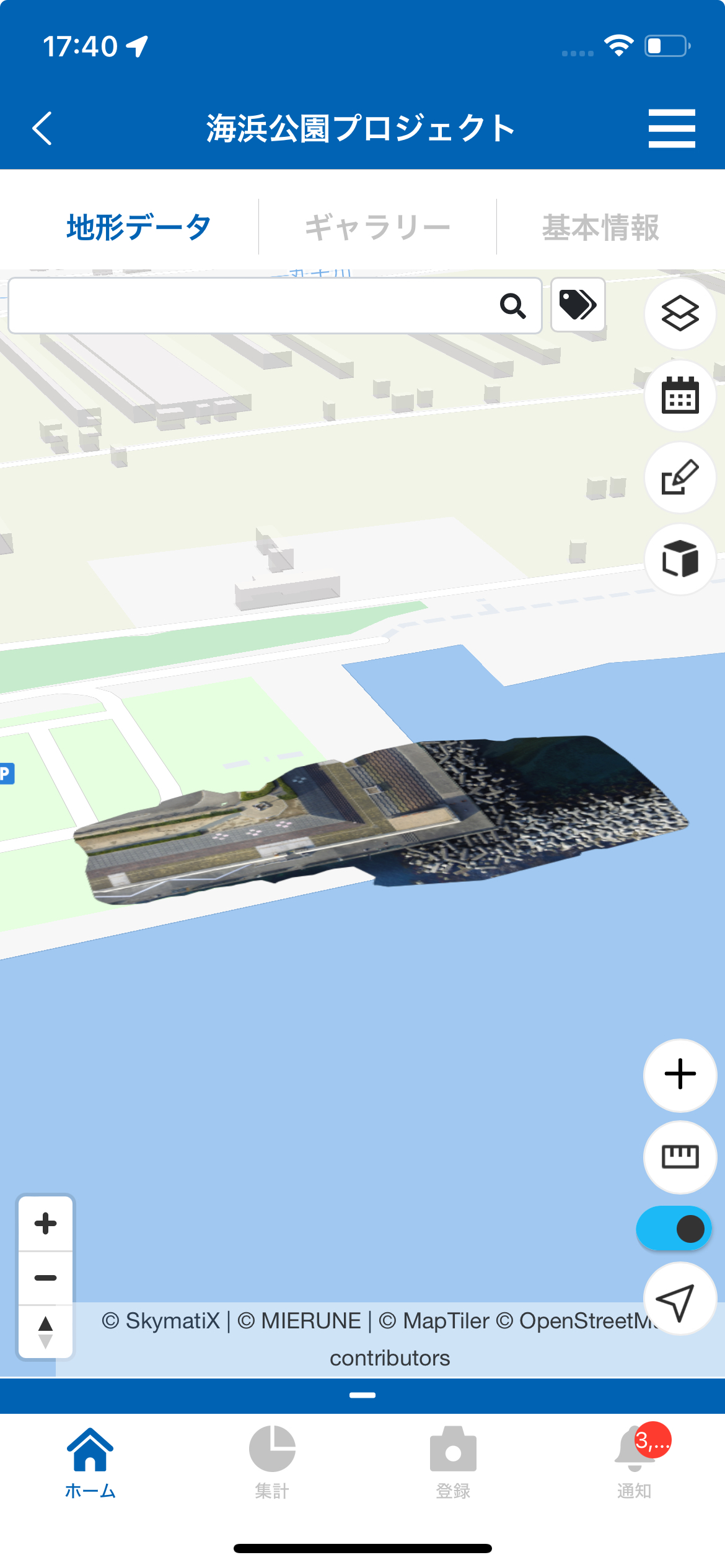The image size is (725, 1568).
Task: Select the 地形データ tab
Action: click(139, 227)
